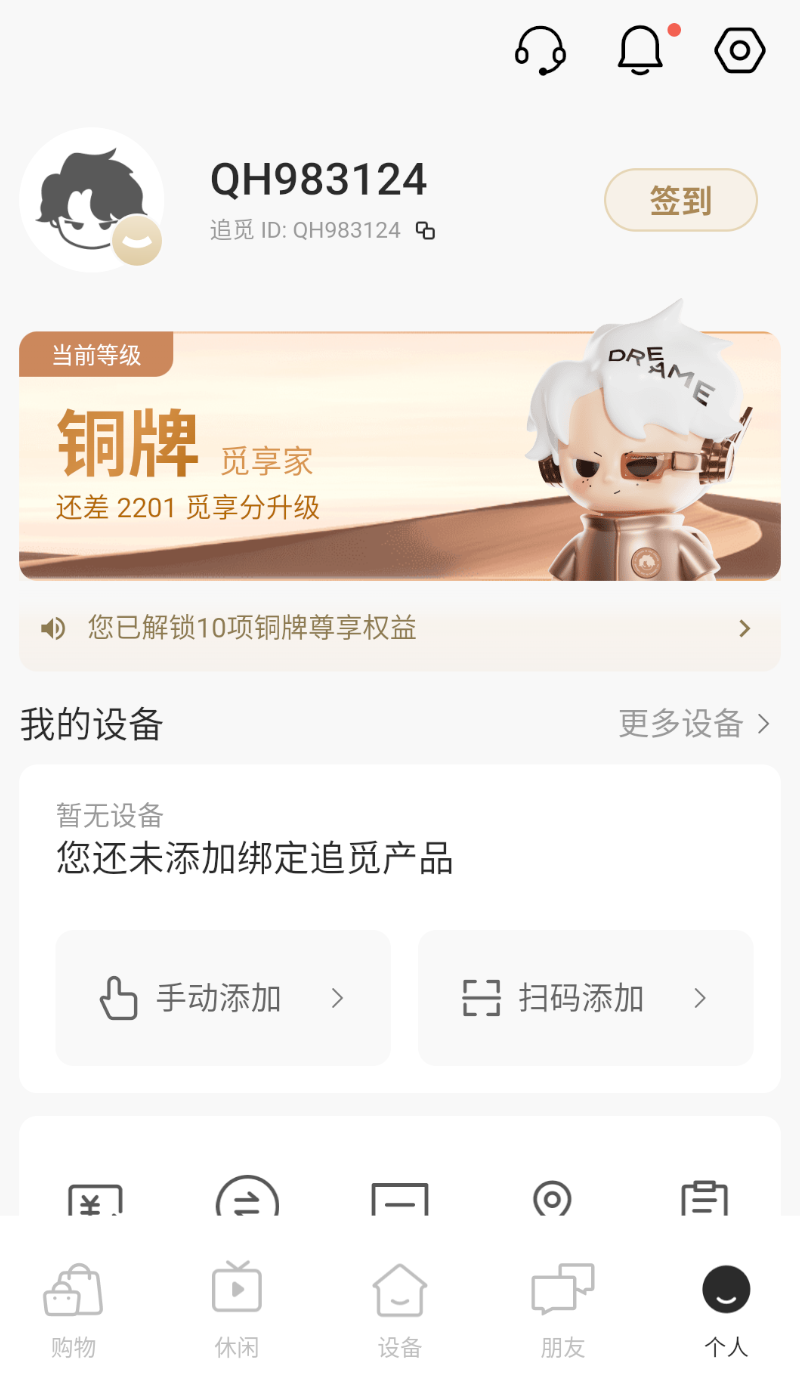Viewport: 800px width, 1376px height.
Task: Copy the 追觅 ID QH983124
Action: 426,231
